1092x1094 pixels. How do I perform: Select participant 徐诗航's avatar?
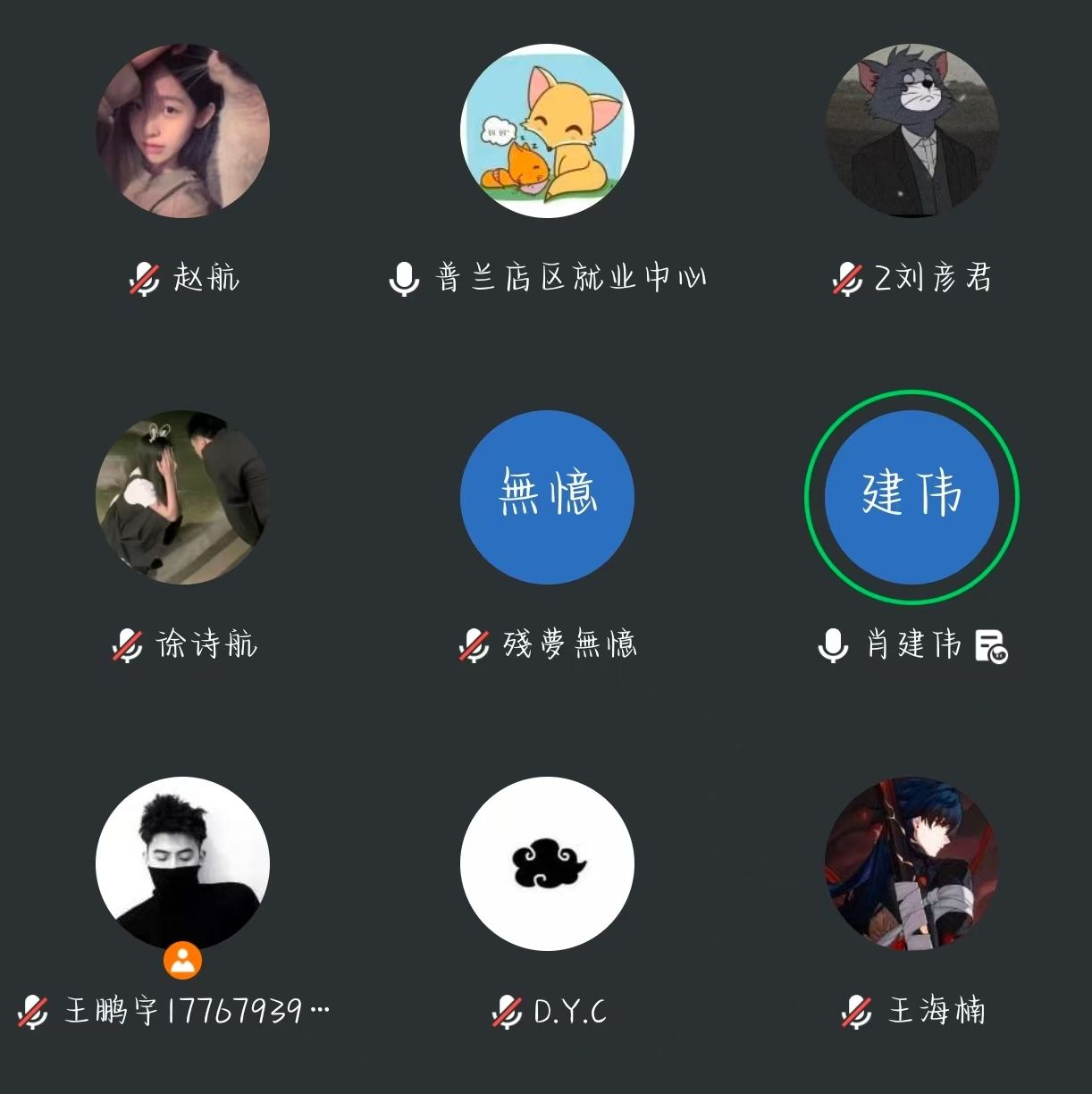click(182, 497)
